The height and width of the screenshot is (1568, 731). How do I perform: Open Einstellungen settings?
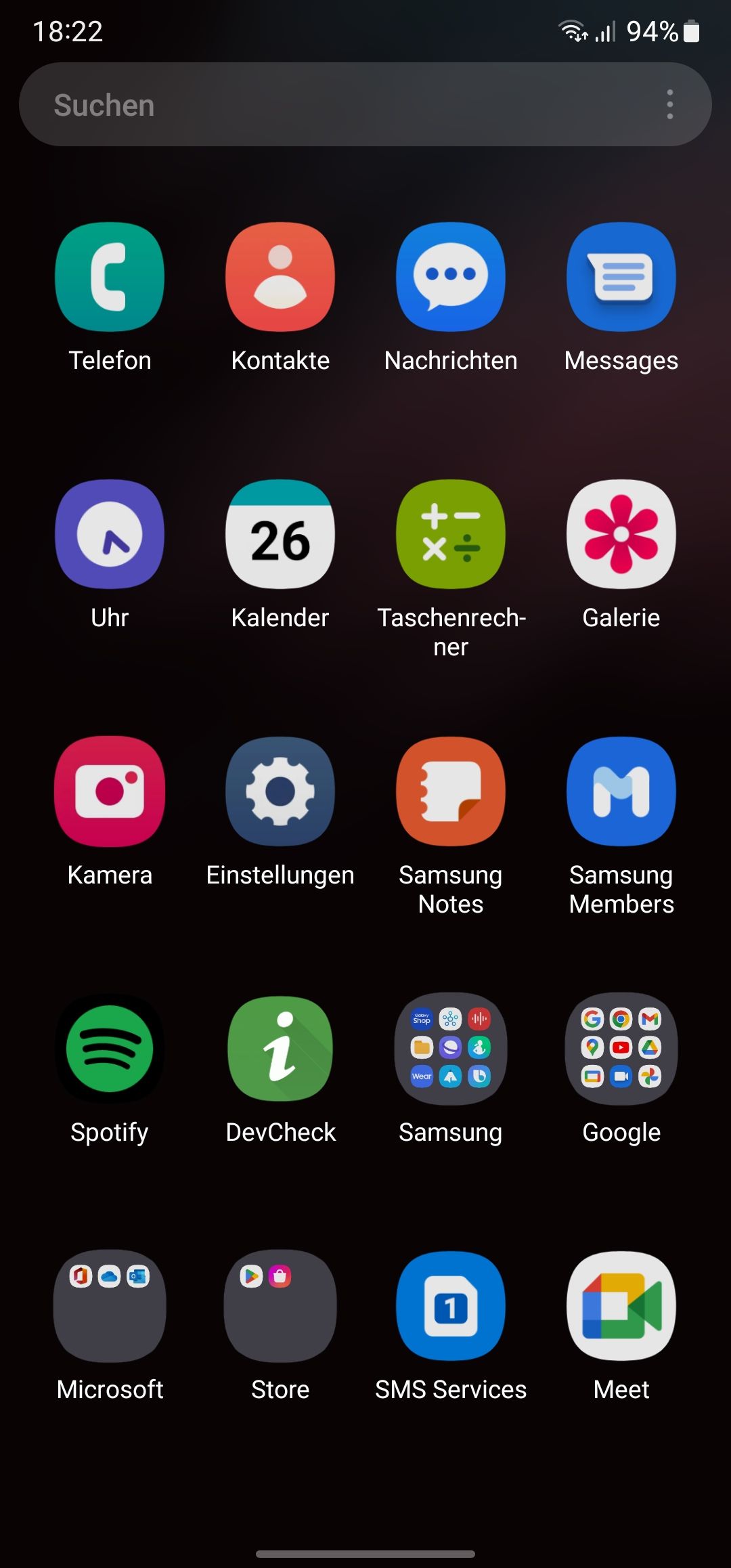tap(280, 792)
